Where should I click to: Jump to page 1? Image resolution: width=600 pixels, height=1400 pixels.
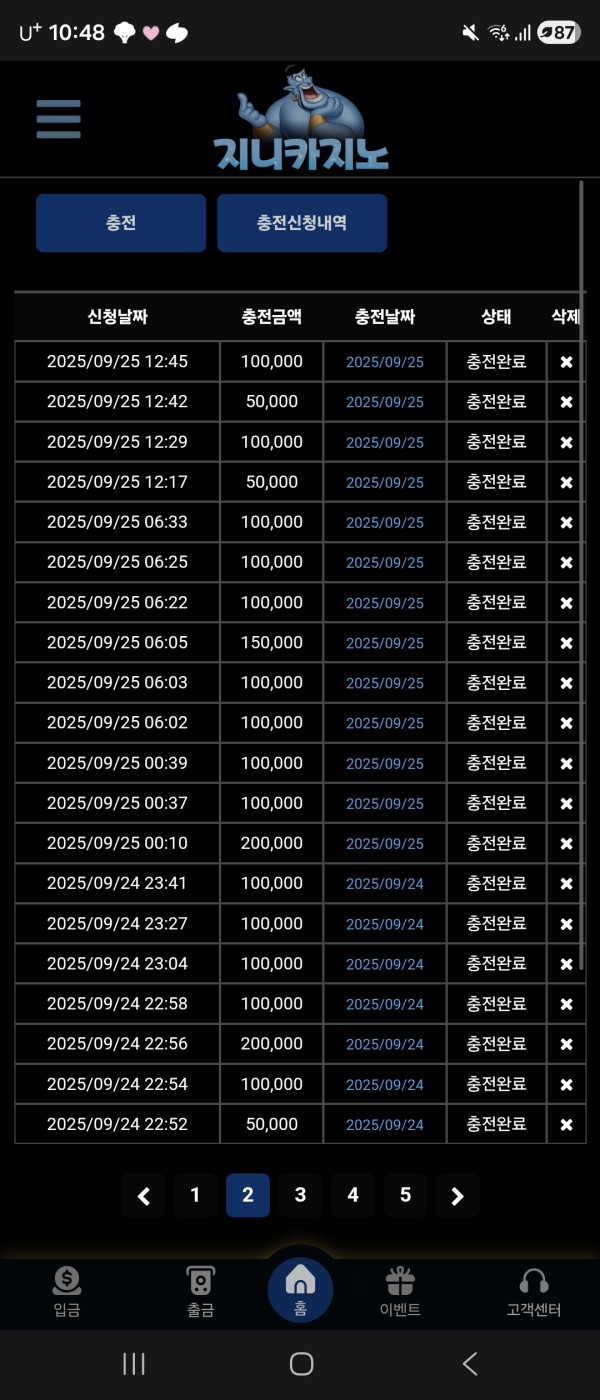tap(195, 1196)
